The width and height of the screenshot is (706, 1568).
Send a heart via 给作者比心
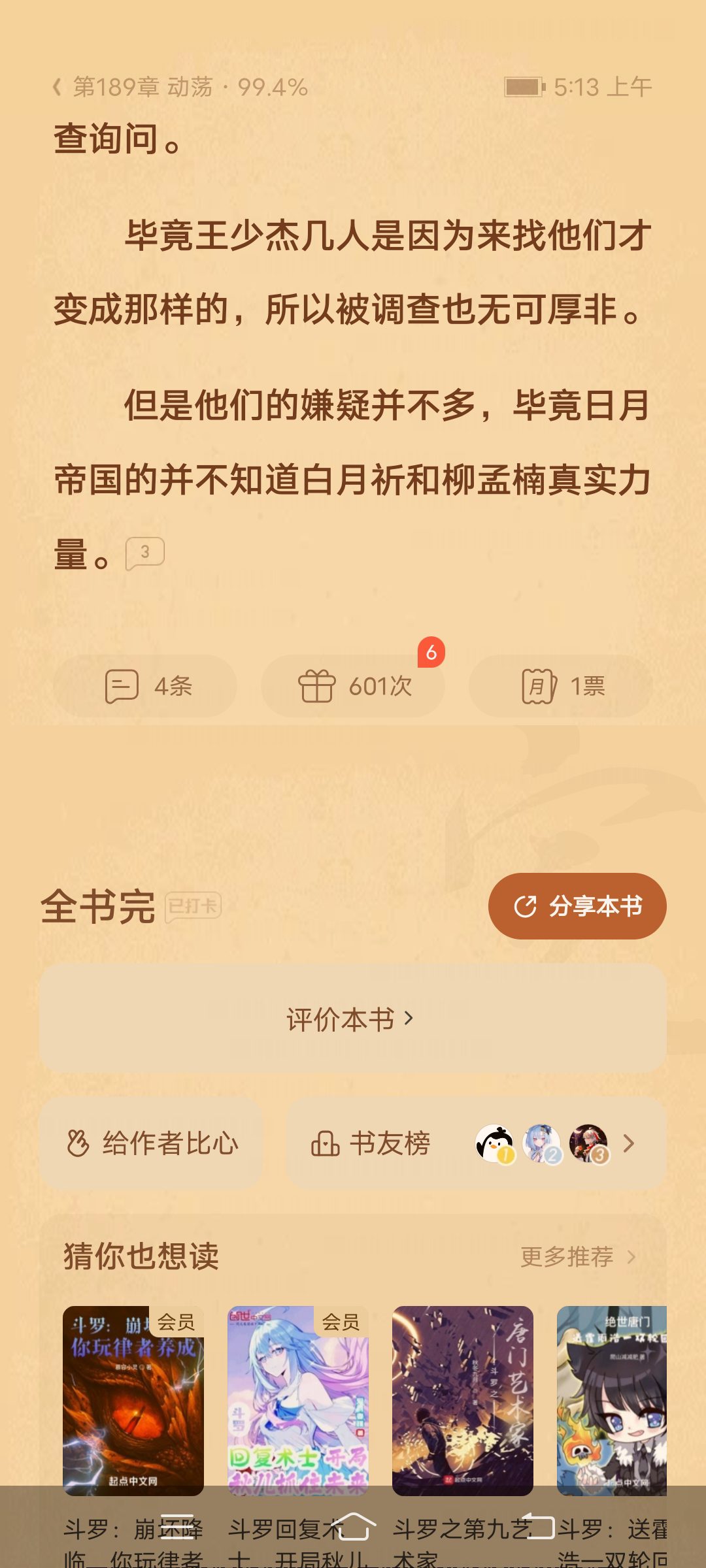[x=151, y=1143]
